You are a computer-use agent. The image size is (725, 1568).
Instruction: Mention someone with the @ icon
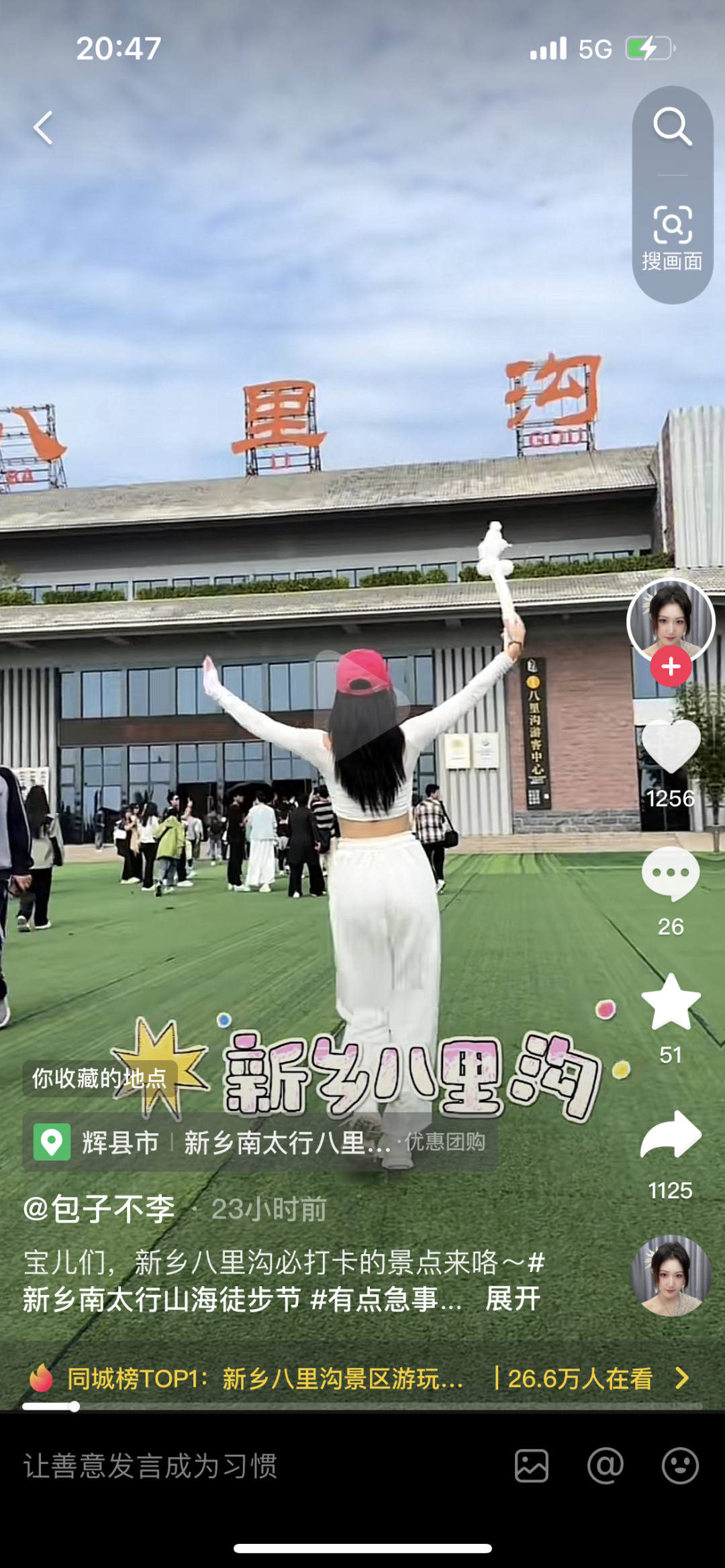click(x=606, y=1466)
